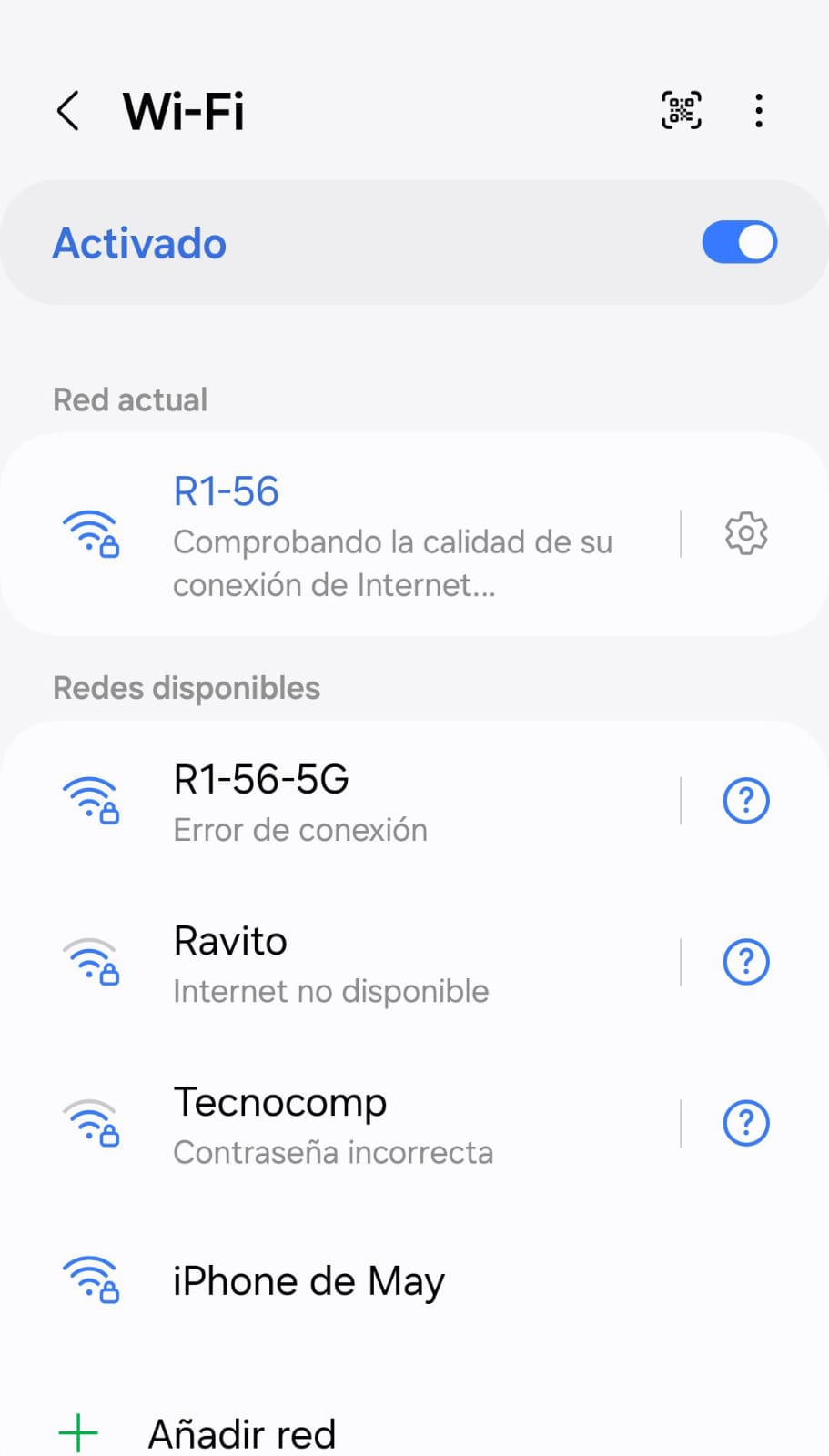This screenshot has width=829, height=1456.
Task: View help for Tecnocomp connection issue
Action: (x=746, y=1124)
